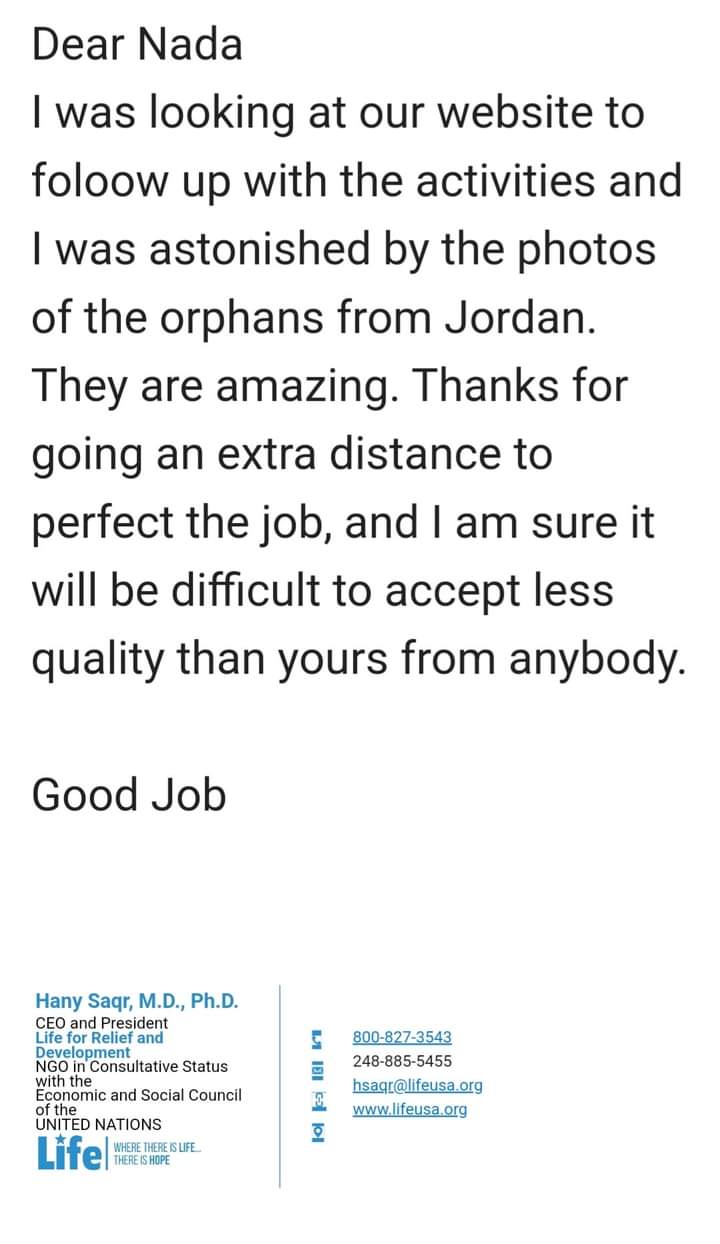This screenshot has width=720, height=1244.
Task: Open the hsaqr@lifeusa.org email link
Action: pyautogui.click(x=417, y=1085)
